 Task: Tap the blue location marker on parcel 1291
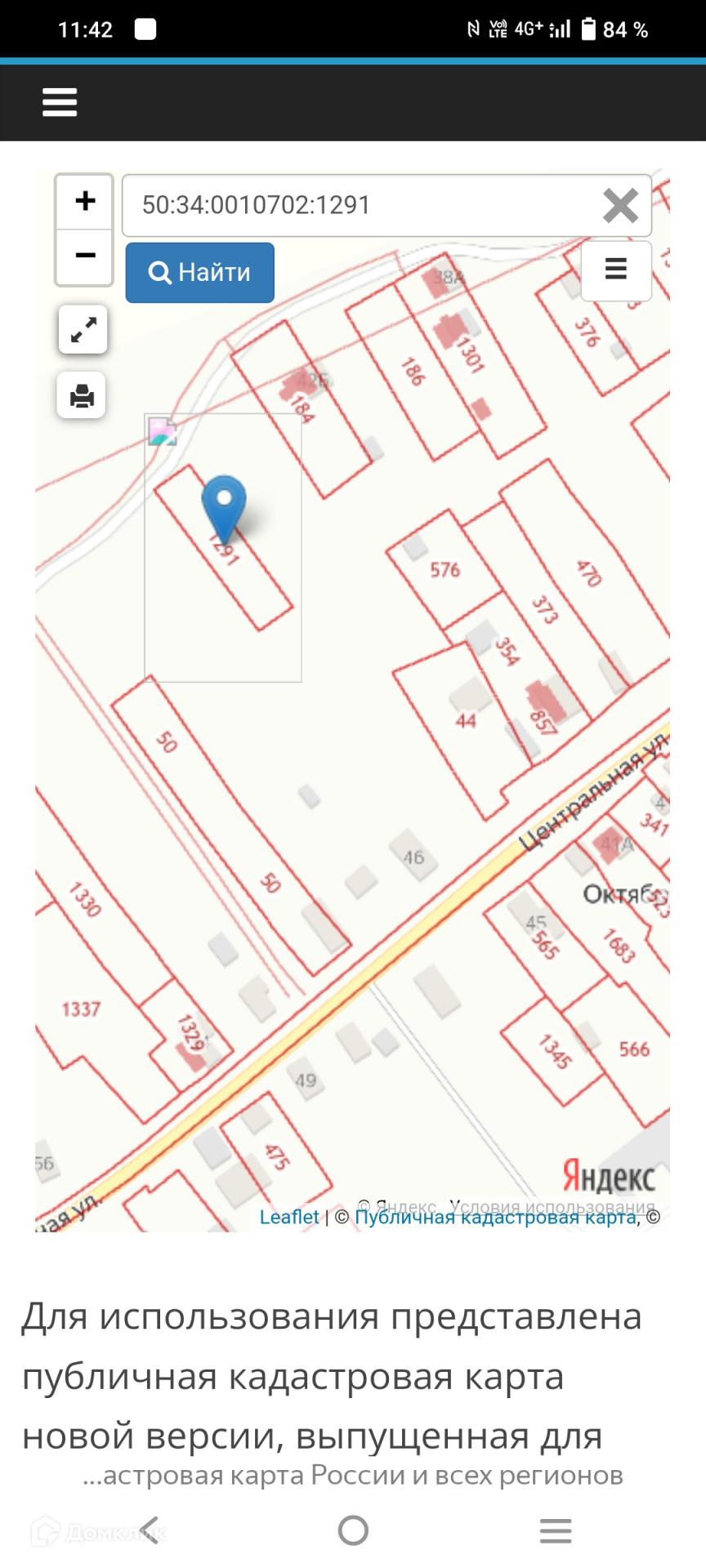point(223,505)
